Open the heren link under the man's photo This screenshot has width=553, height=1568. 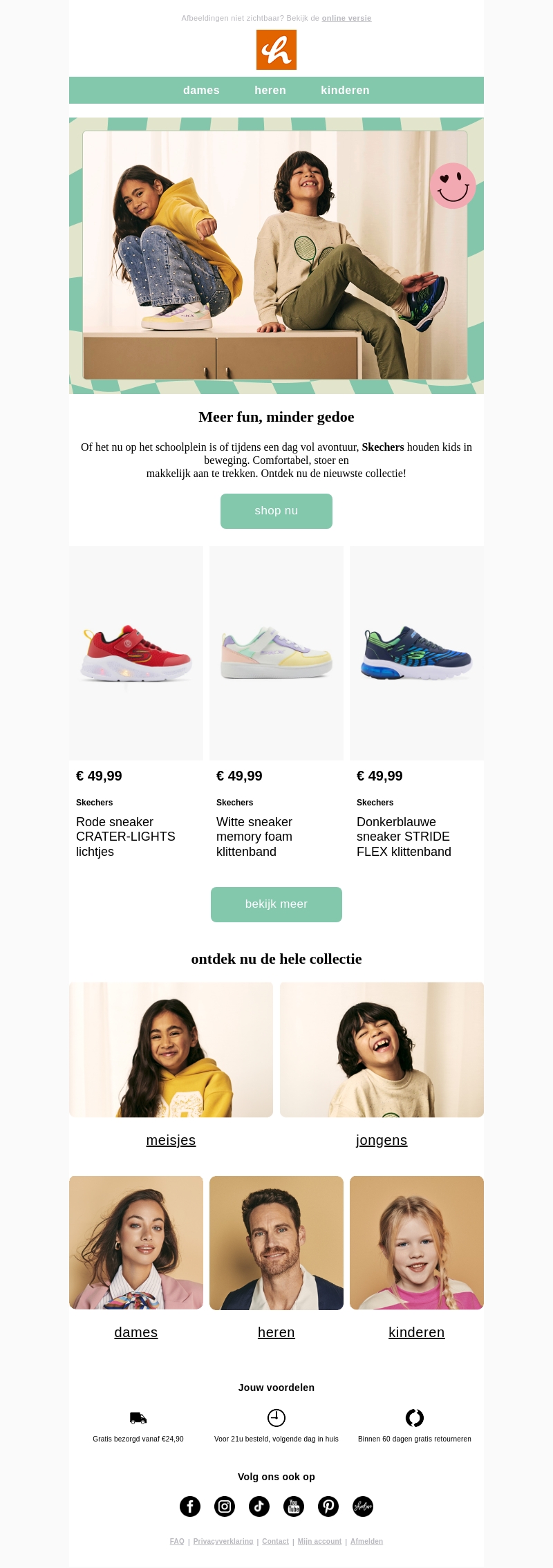tap(276, 1332)
